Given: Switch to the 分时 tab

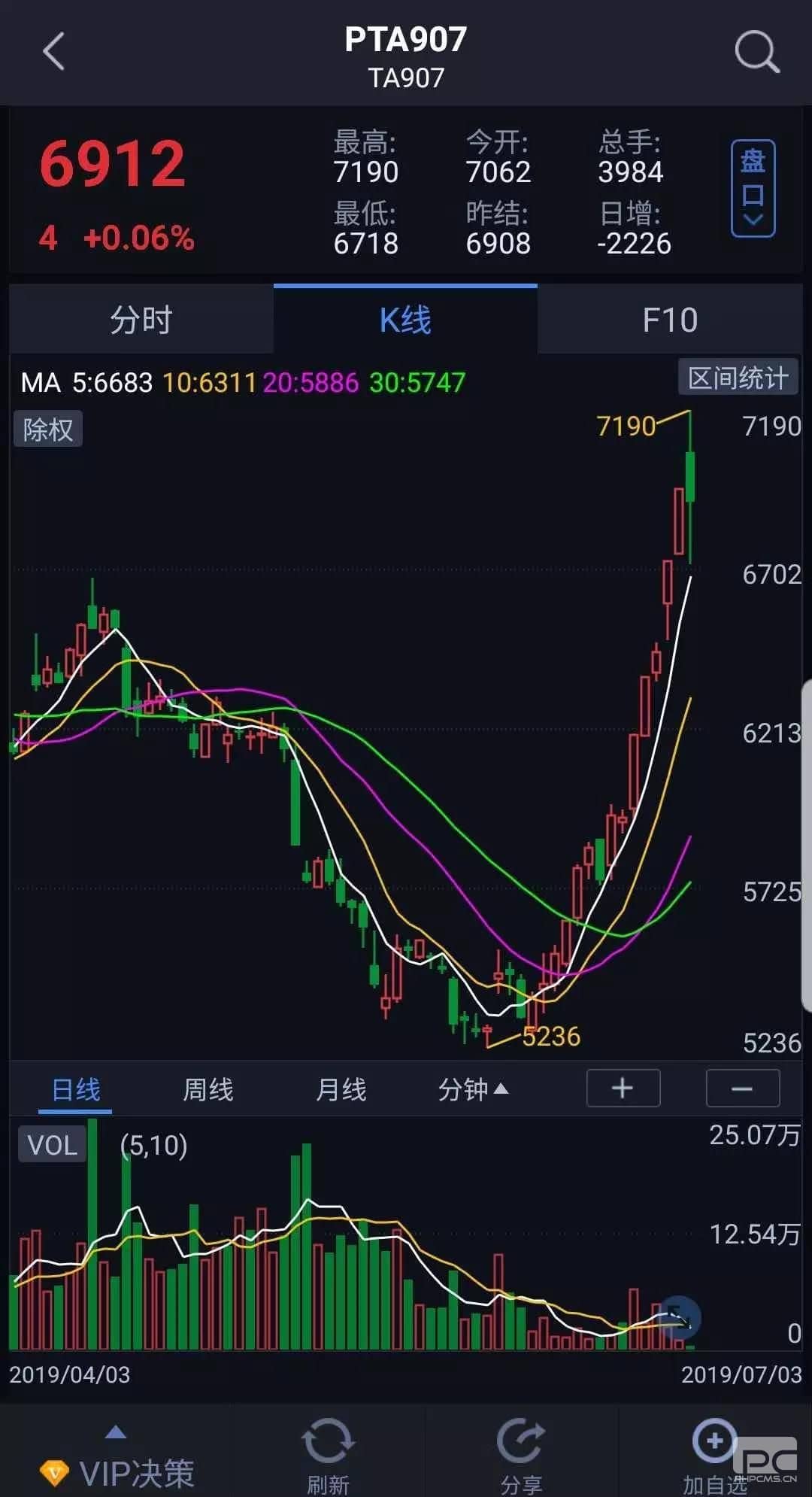Looking at the screenshot, I should 141,320.
